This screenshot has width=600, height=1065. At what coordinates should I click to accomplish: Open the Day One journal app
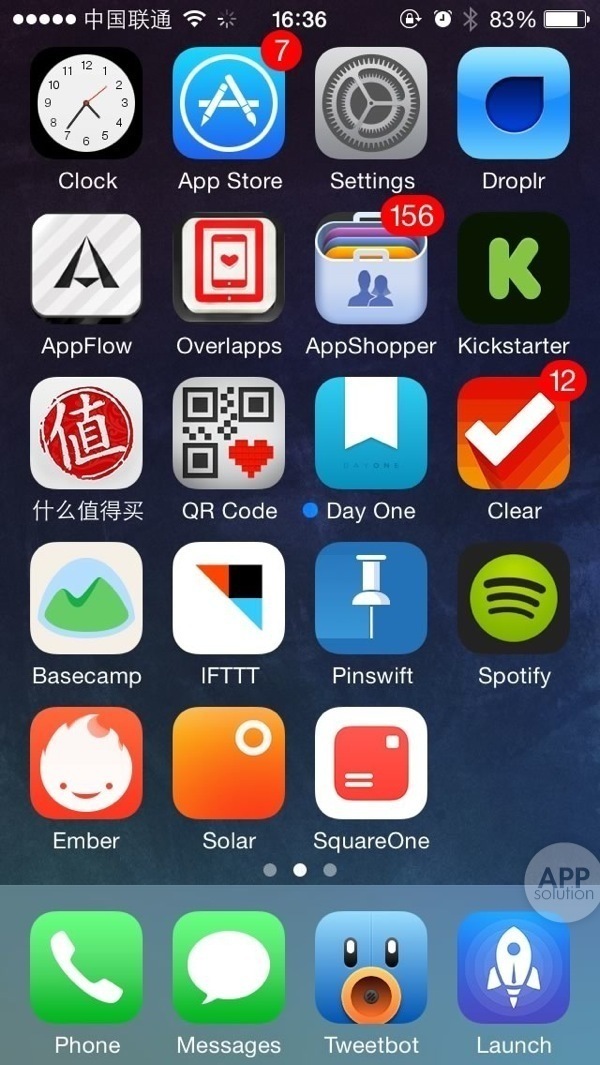[x=371, y=433]
